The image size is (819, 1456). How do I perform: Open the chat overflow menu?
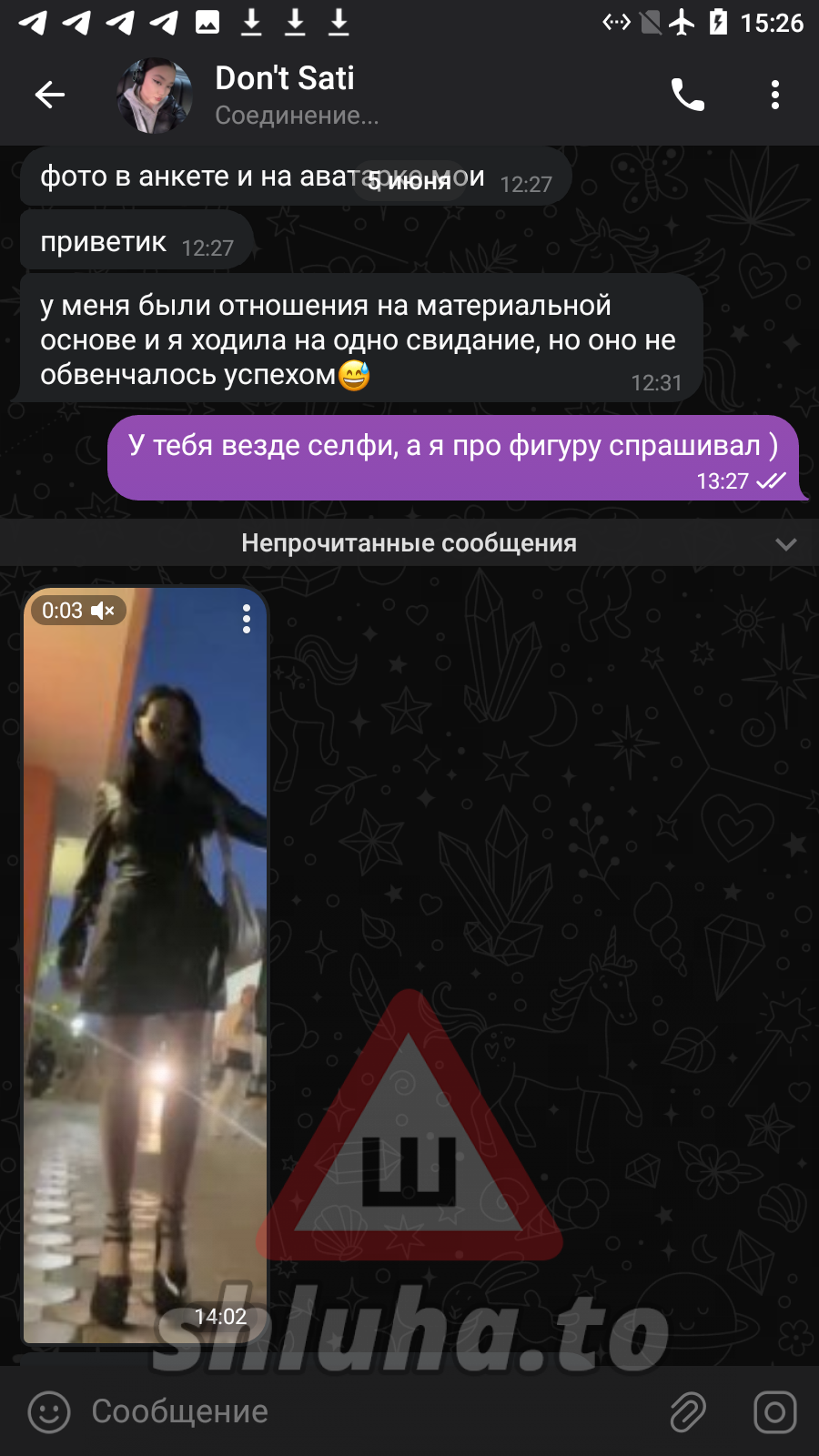point(774,95)
